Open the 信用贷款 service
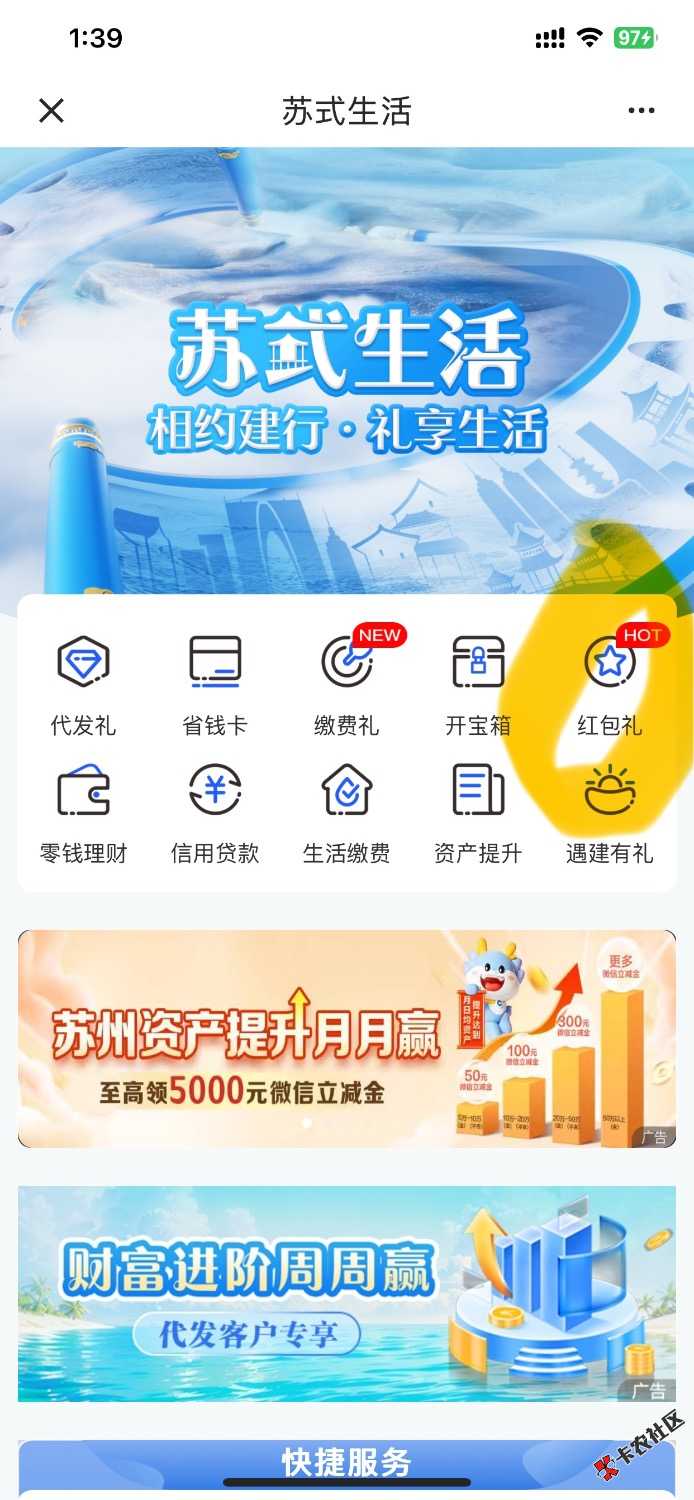Screen dimensions: 694x1500 pyautogui.click(x=215, y=813)
